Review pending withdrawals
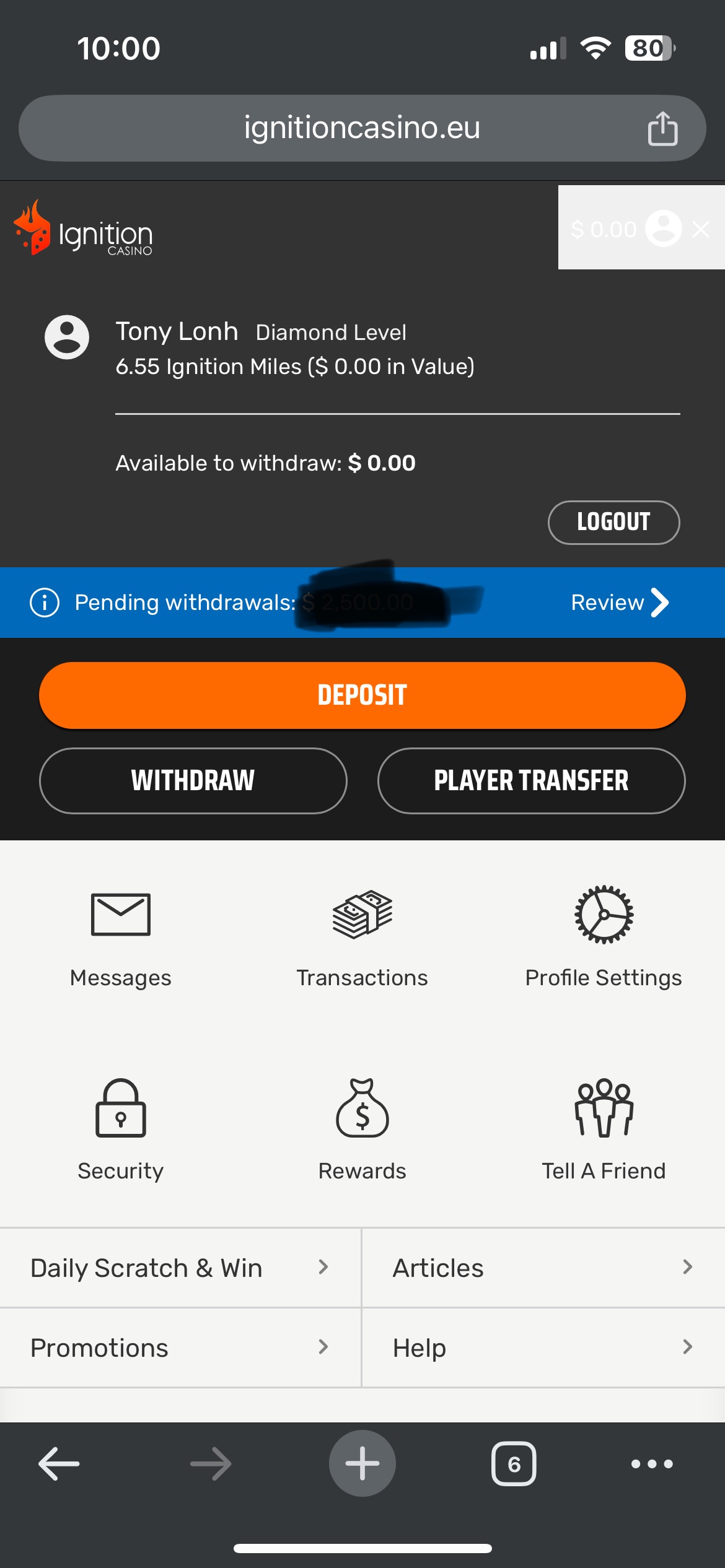 (620, 603)
